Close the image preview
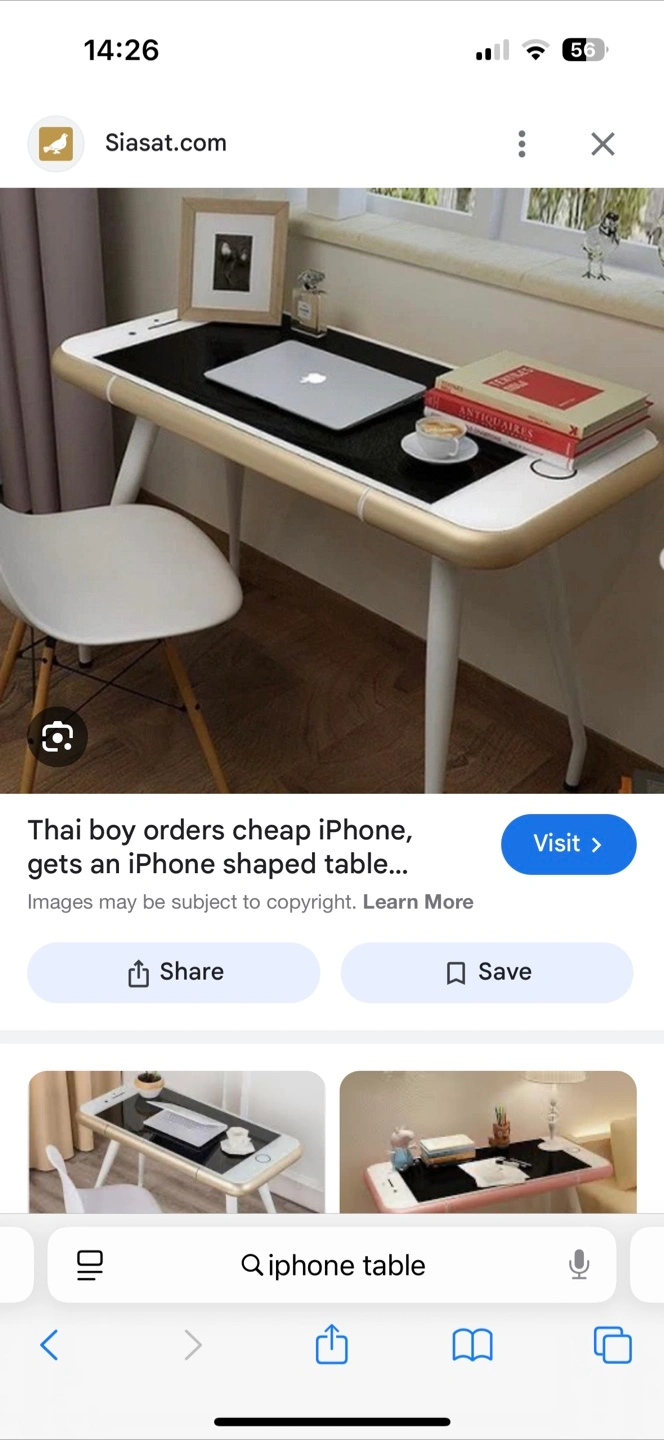This screenshot has width=664, height=1440. coord(602,144)
